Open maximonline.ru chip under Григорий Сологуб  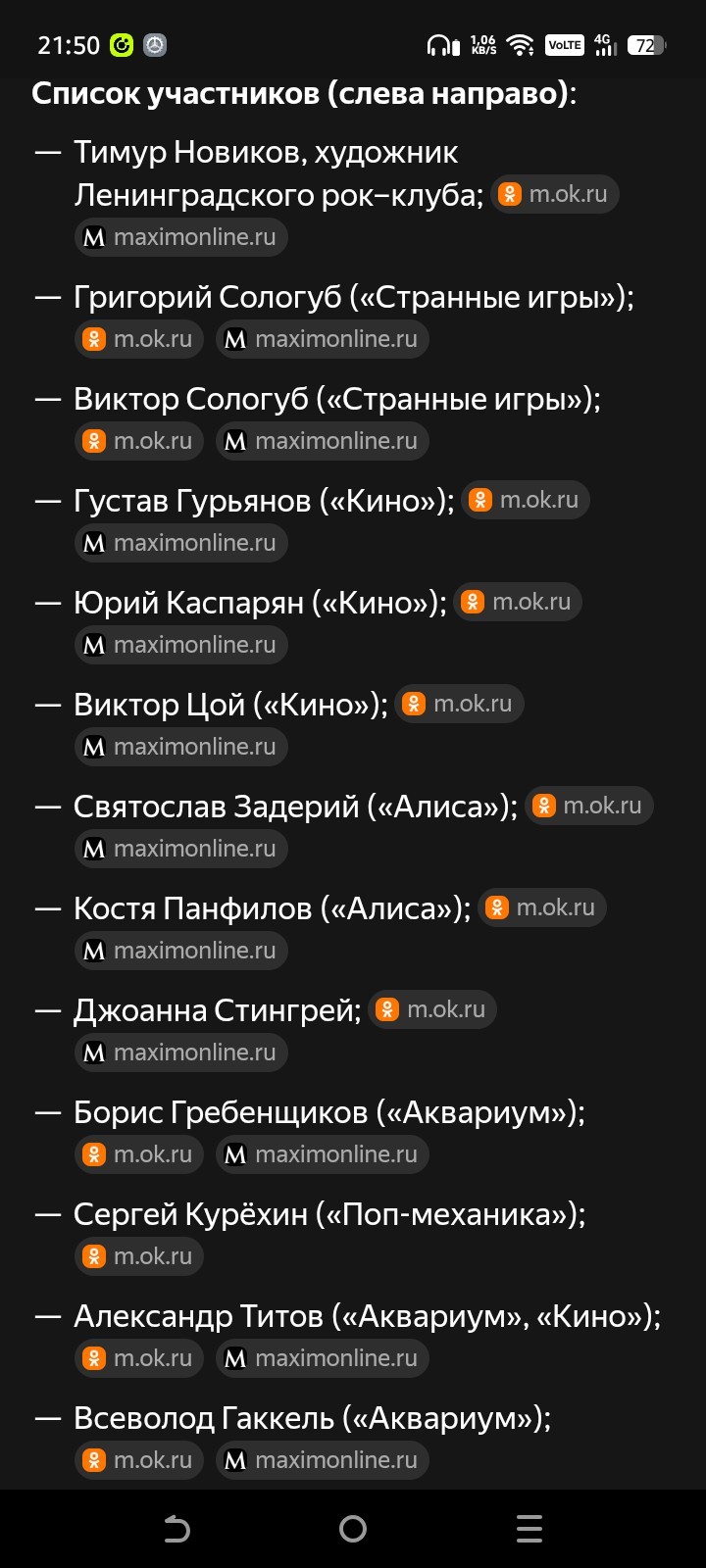(x=323, y=339)
